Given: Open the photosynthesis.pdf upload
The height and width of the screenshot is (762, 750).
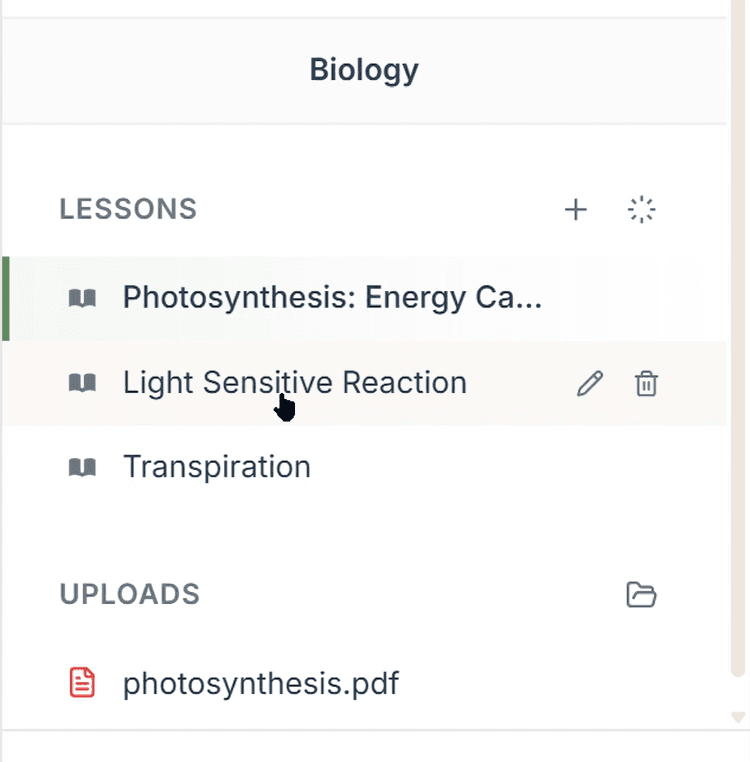Looking at the screenshot, I should click(x=259, y=683).
